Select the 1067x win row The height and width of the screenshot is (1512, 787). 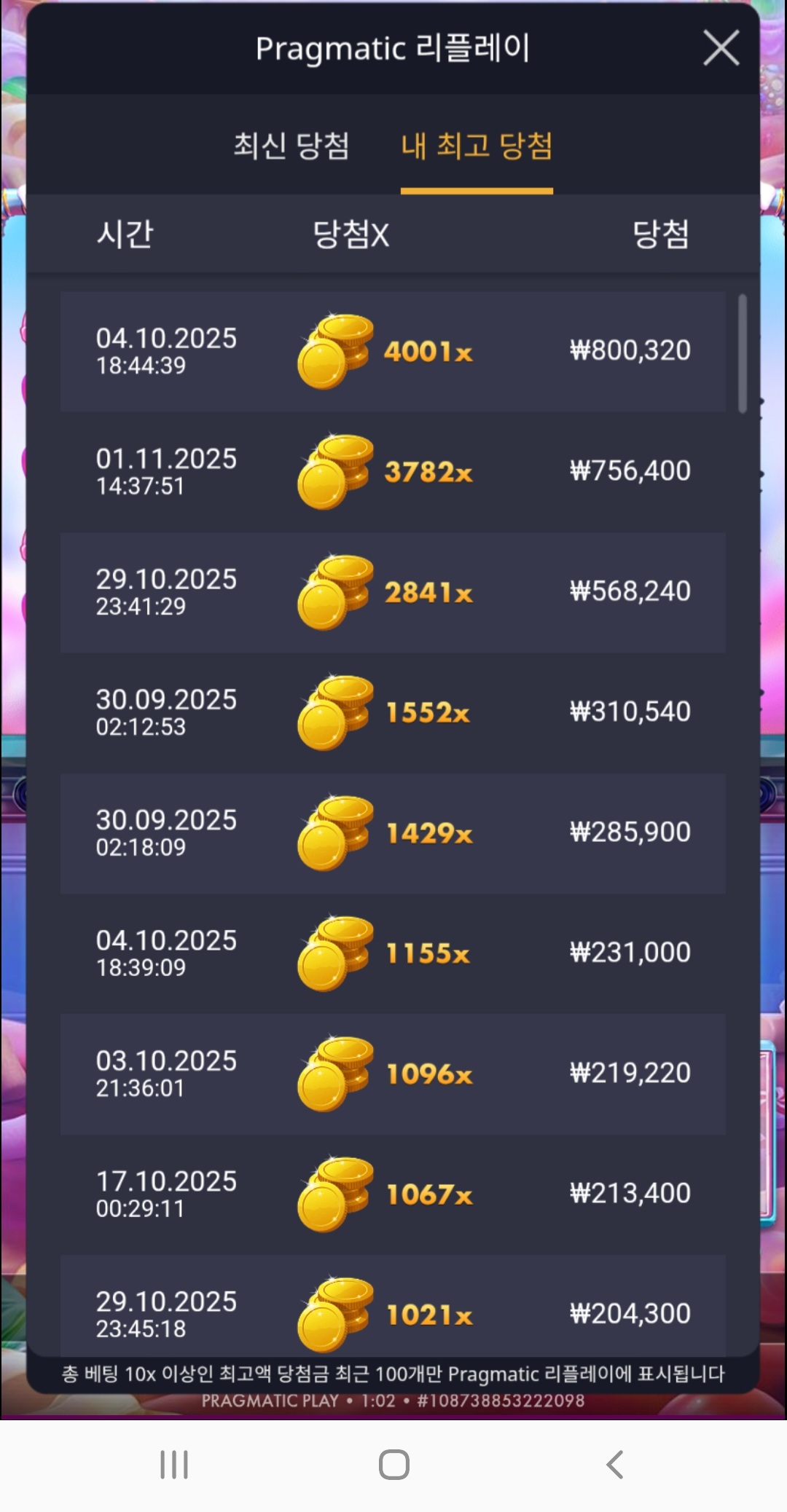point(393,1194)
